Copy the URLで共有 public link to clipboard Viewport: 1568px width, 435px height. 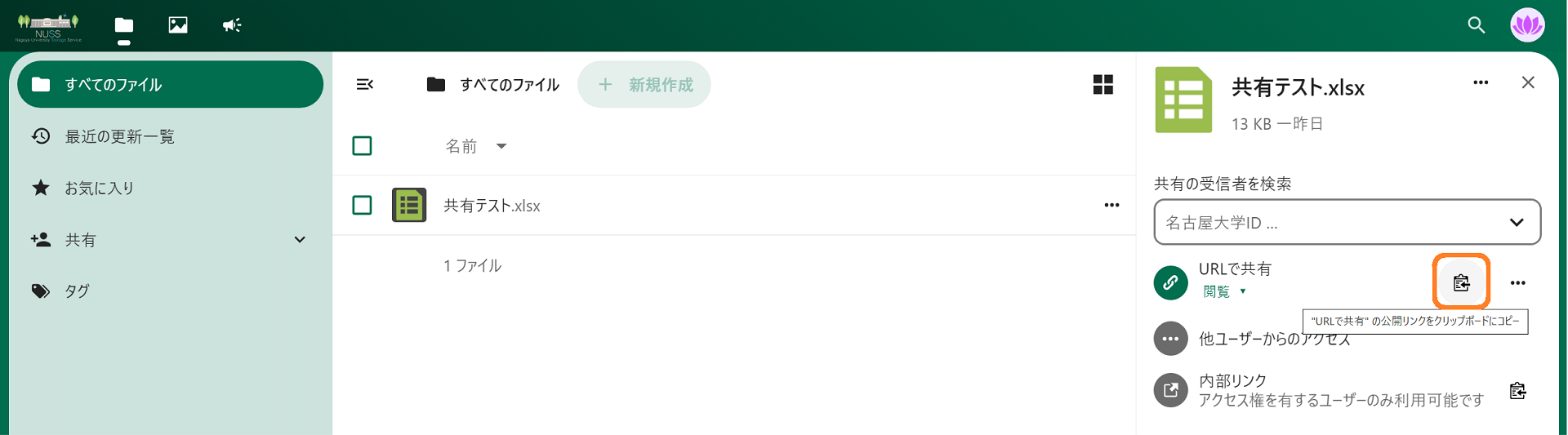coord(1461,282)
